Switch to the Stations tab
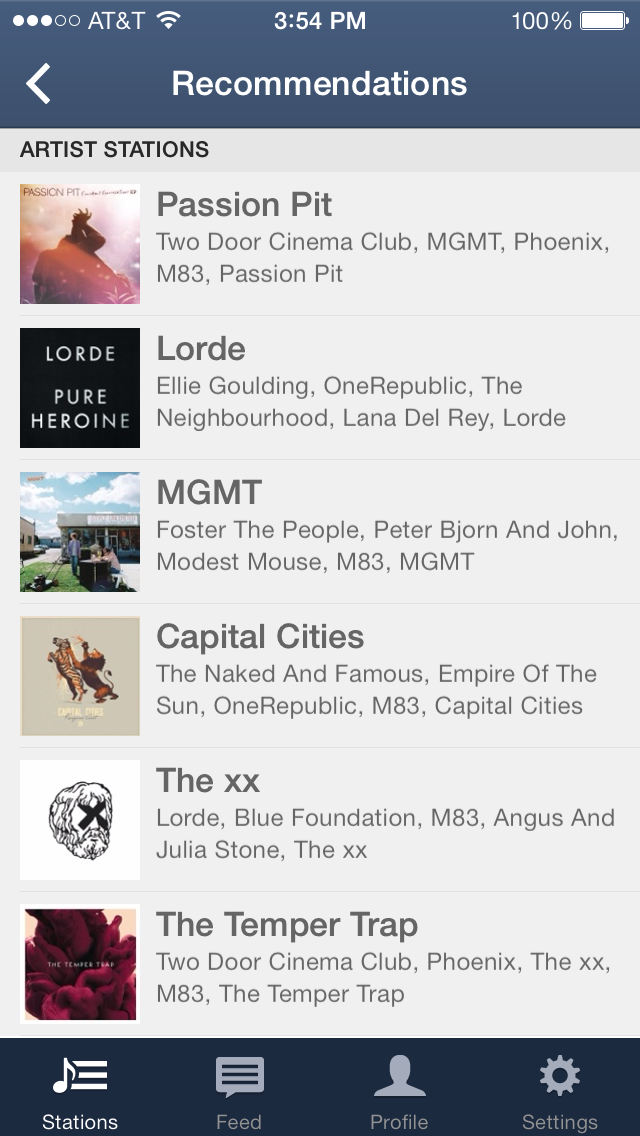Image resolution: width=640 pixels, height=1136 pixels. tap(80, 1090)
